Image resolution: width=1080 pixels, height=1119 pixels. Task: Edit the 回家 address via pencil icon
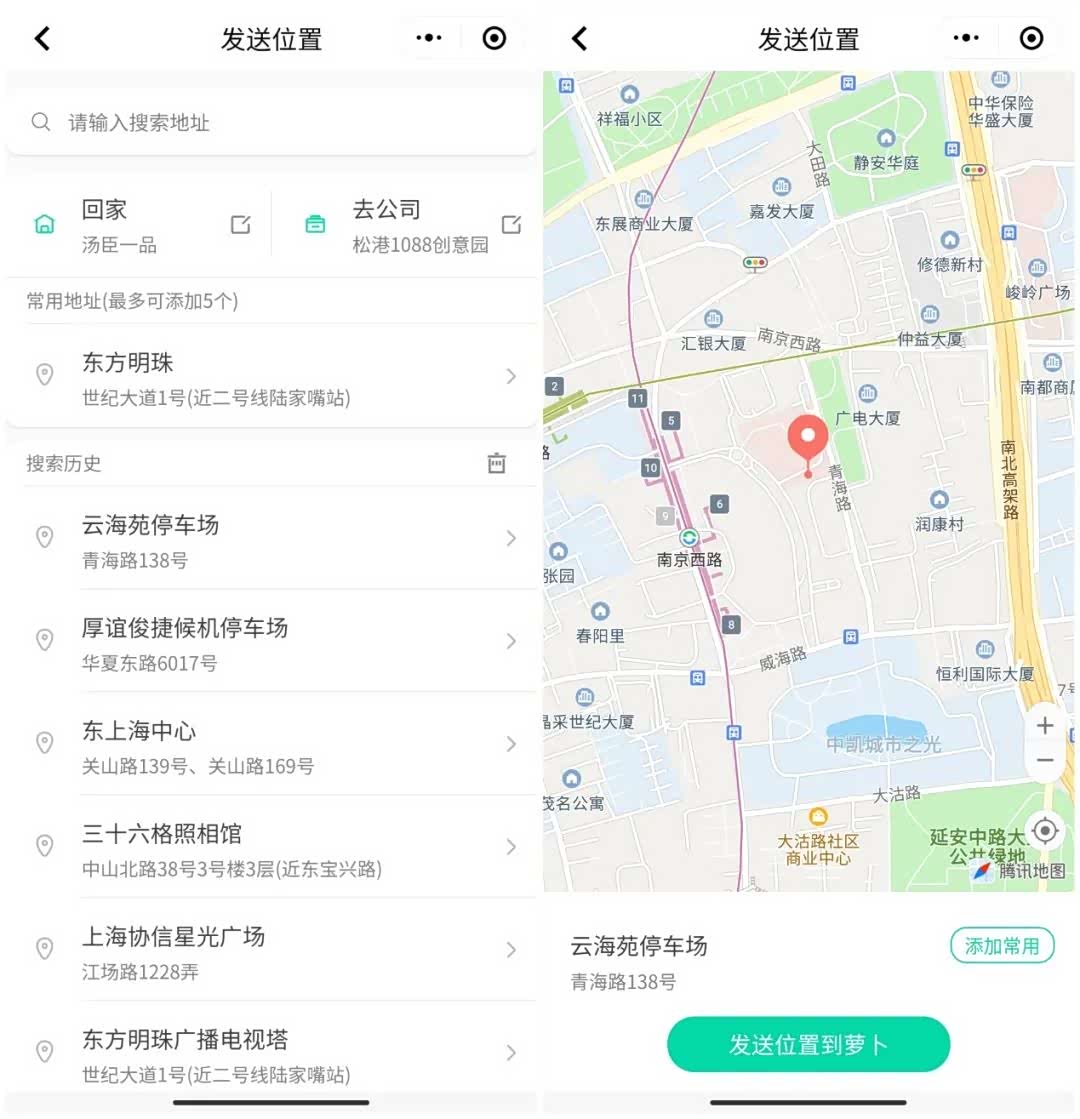(240, 224)
